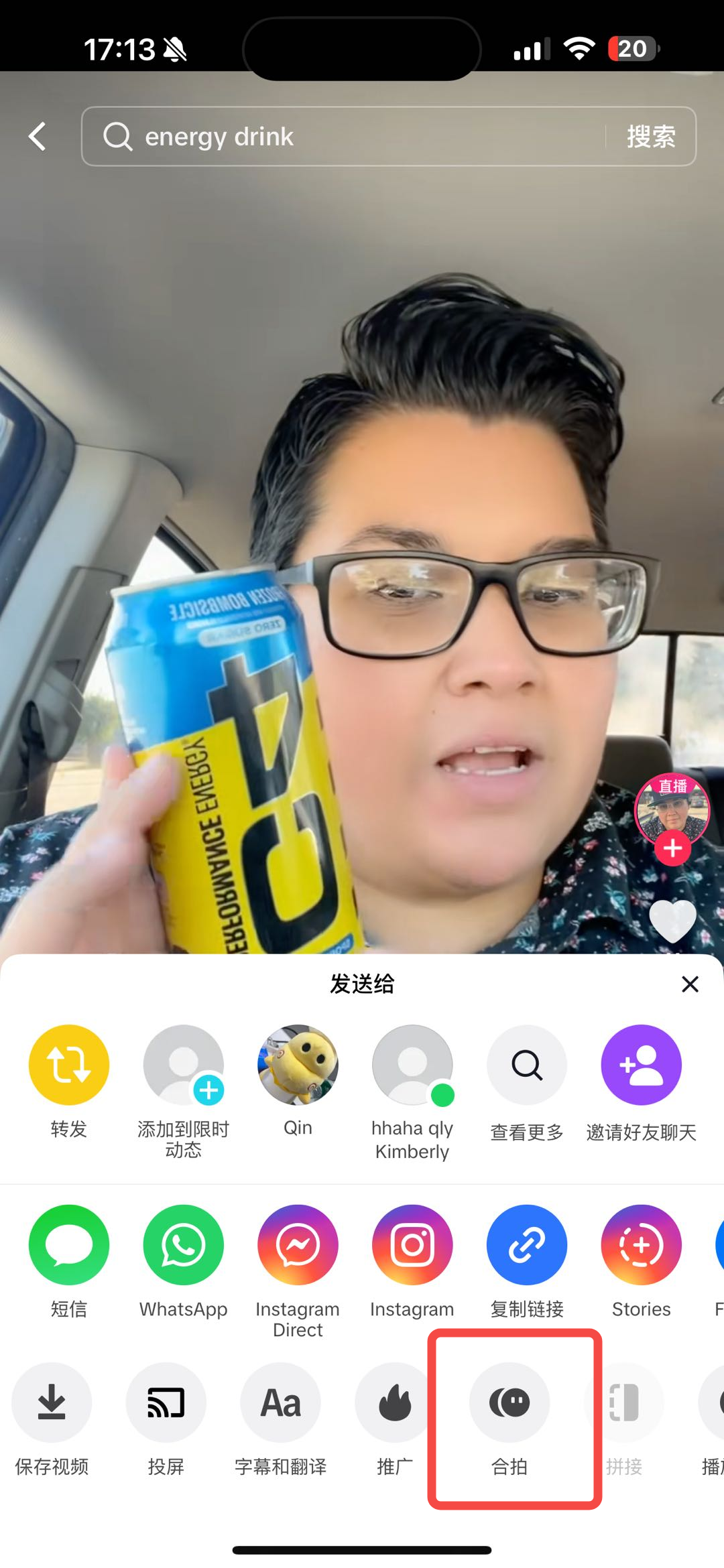This screenshot has height=1568, width=724.
Task: Start a duet with 合拍
Action: [x=509, y=1402]
